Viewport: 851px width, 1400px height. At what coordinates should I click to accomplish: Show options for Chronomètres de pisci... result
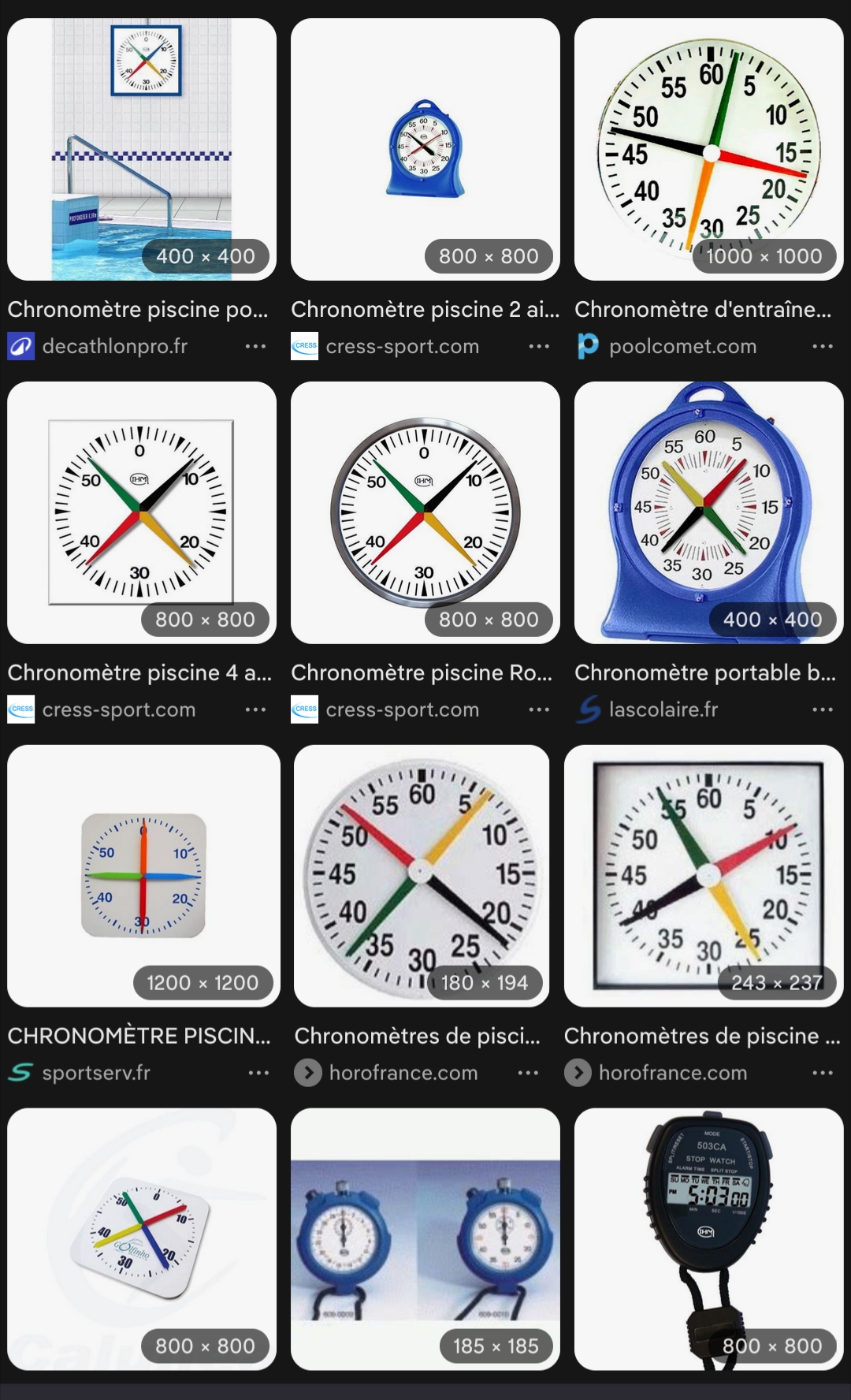coord(528,1073)
